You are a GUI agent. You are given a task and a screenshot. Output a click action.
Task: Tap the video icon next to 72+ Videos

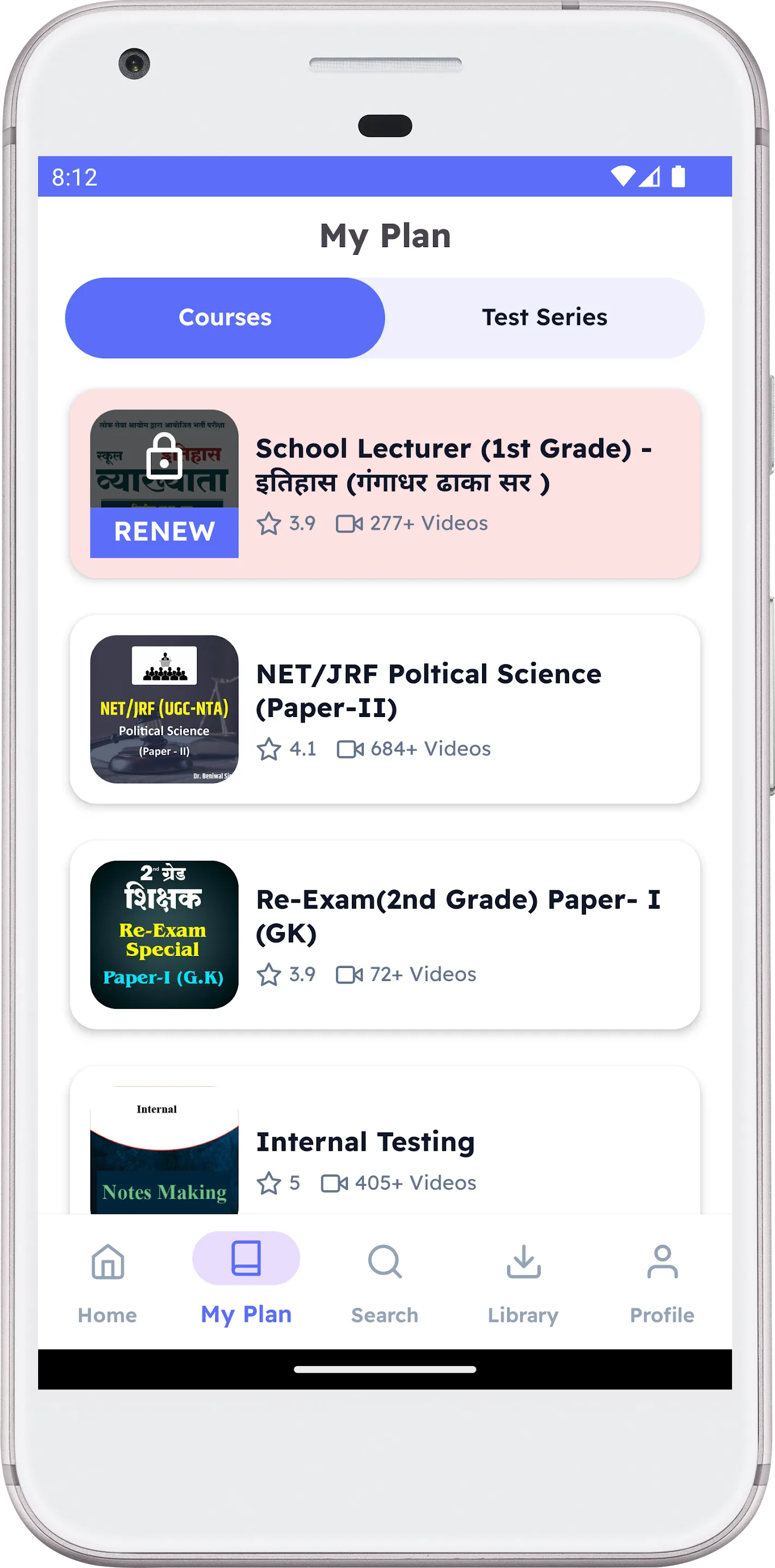(x=350, y=975)
